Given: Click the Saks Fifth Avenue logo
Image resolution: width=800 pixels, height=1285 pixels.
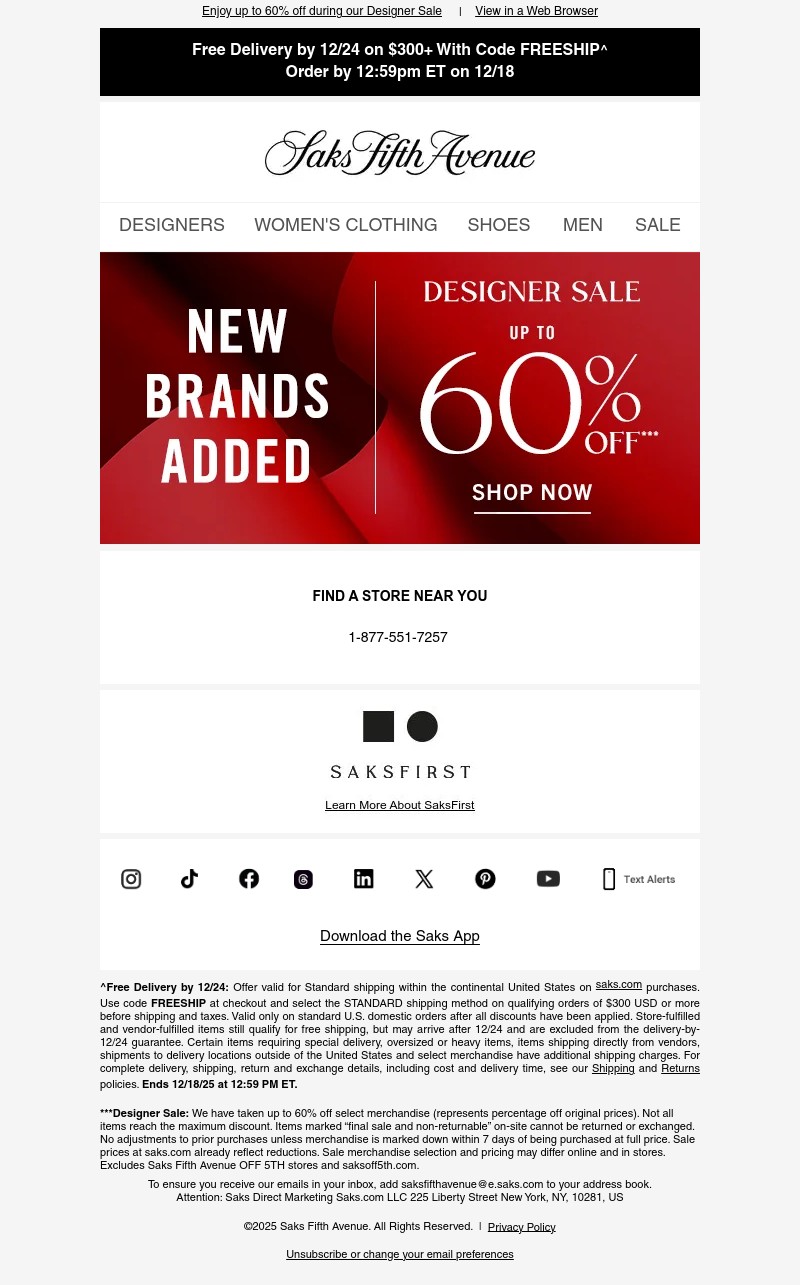Looking at the screenshot, I should [x=400, y=152].
